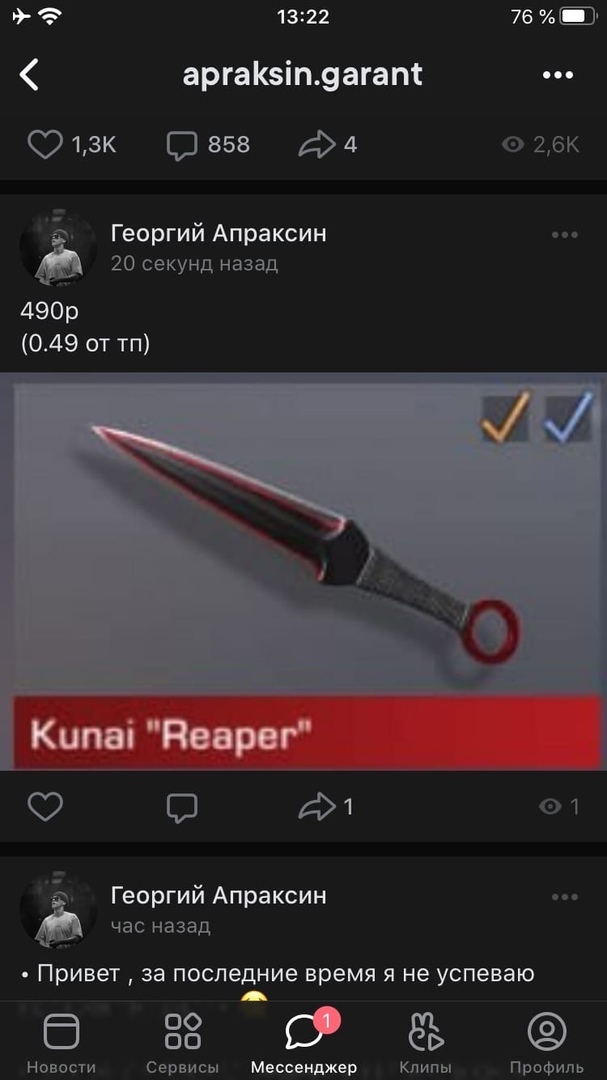This screenshot has height=1080, width=607.
Task: Switch to the Новости tab
Action: [x=61, y=1042]
